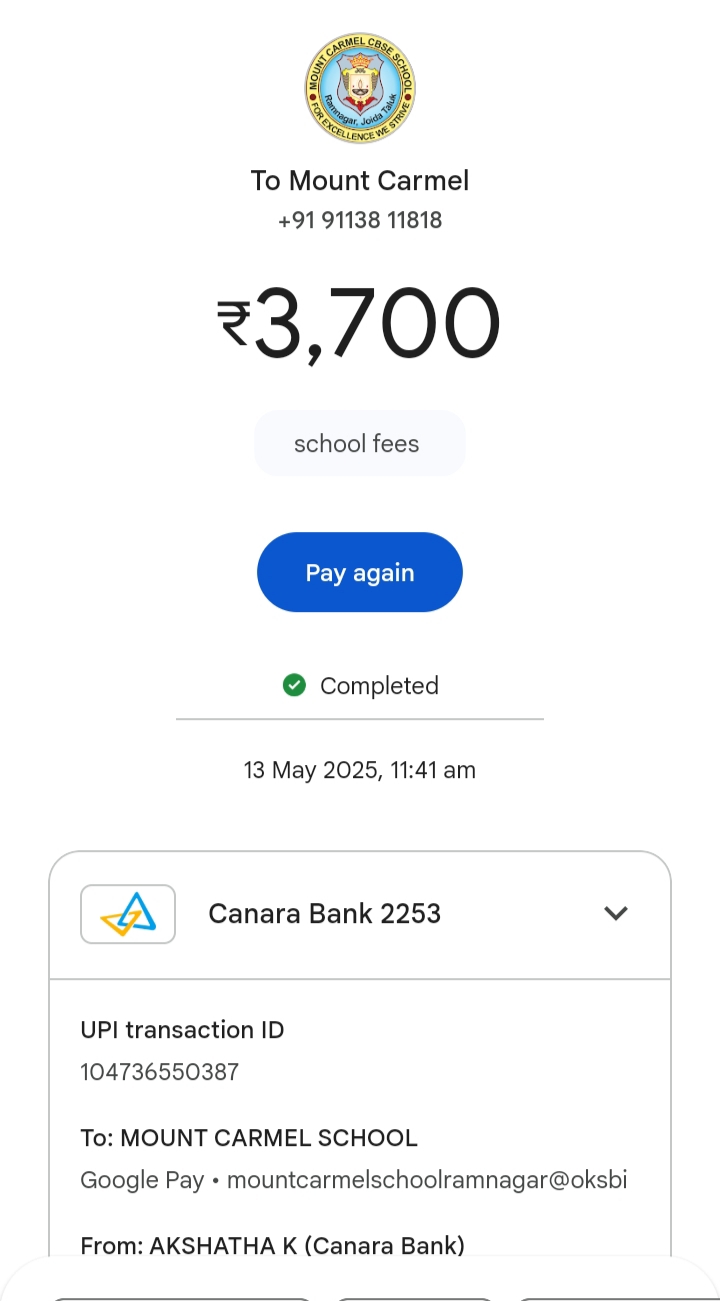Viewport: 720px width, 1301px height.
Task: Expand the Canara Bank 2253 details chevron
Action: [616, 913]
